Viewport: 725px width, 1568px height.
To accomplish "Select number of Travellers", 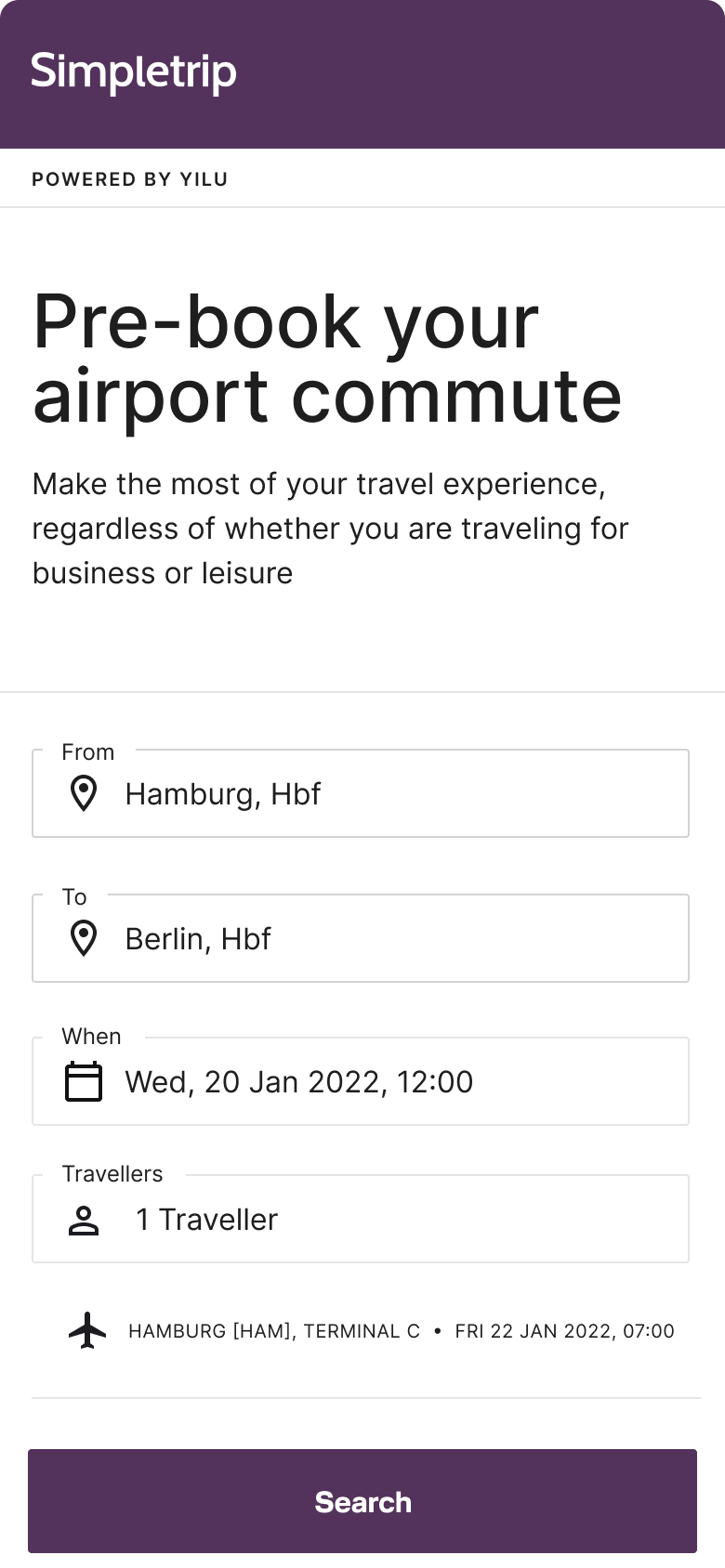I will click(x=361, y=1220).
